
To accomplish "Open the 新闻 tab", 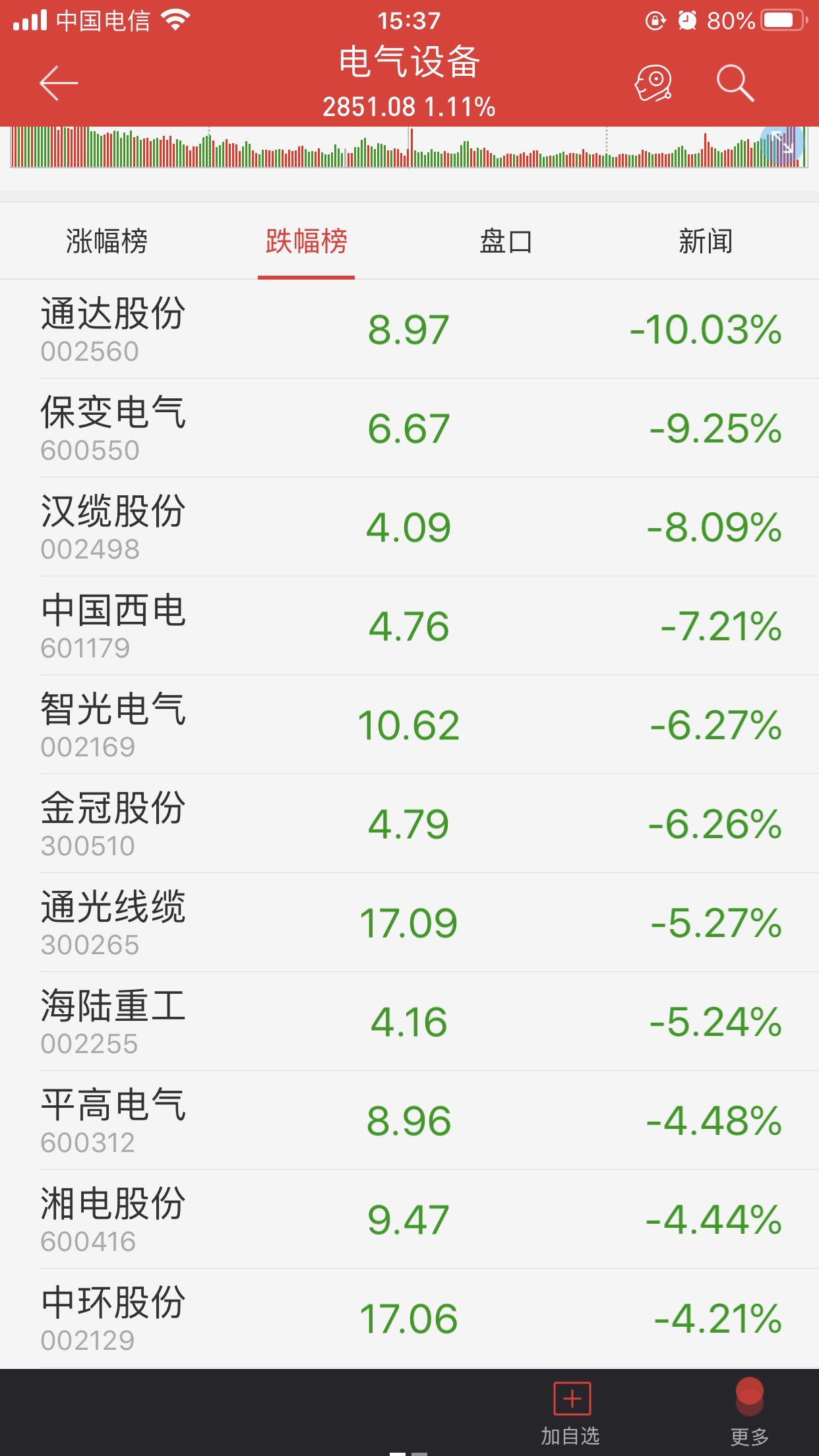I will [706, 242].
